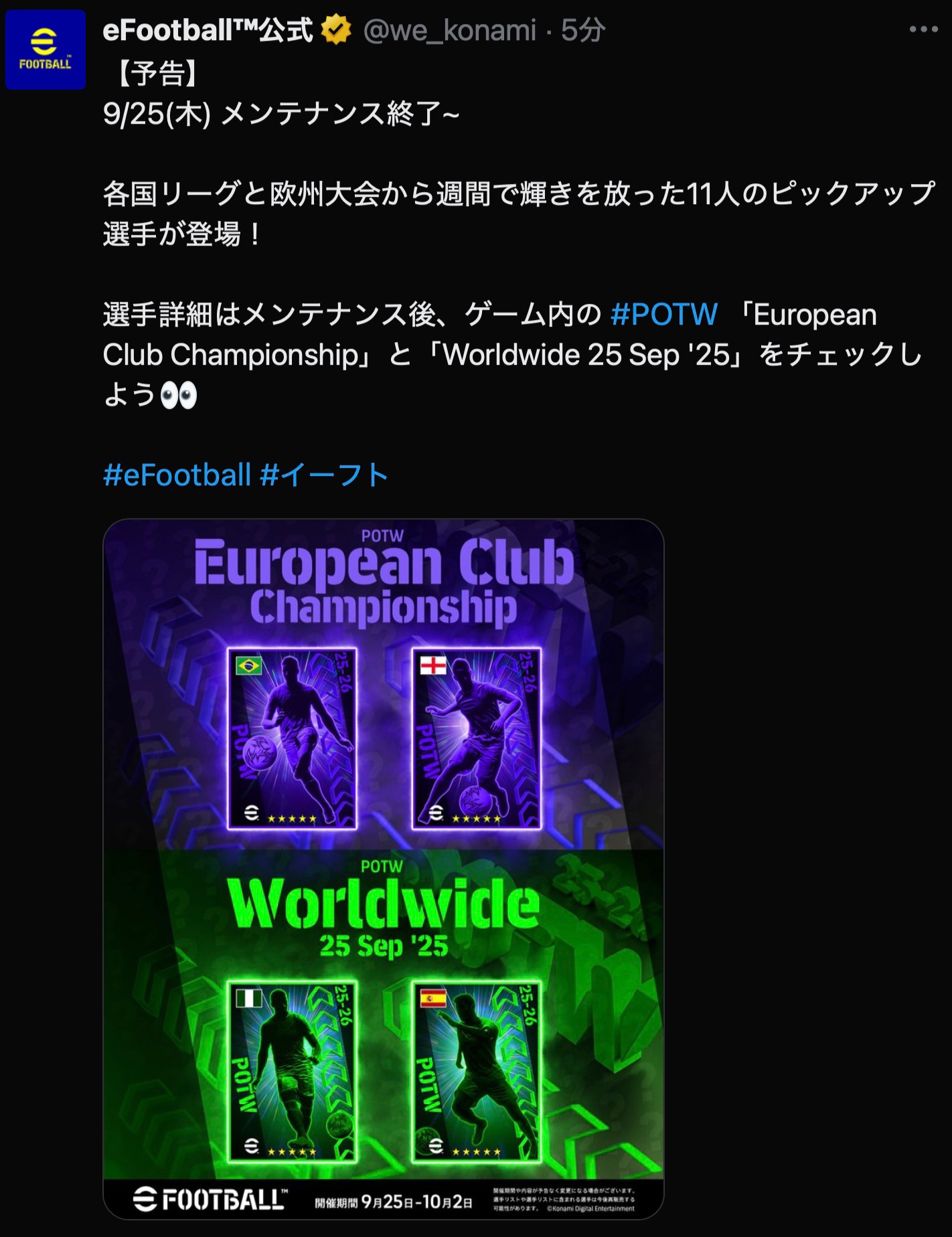Open the tweet's three-dot overflow menu
952x1237 pixels.
[x=923, y=29]
